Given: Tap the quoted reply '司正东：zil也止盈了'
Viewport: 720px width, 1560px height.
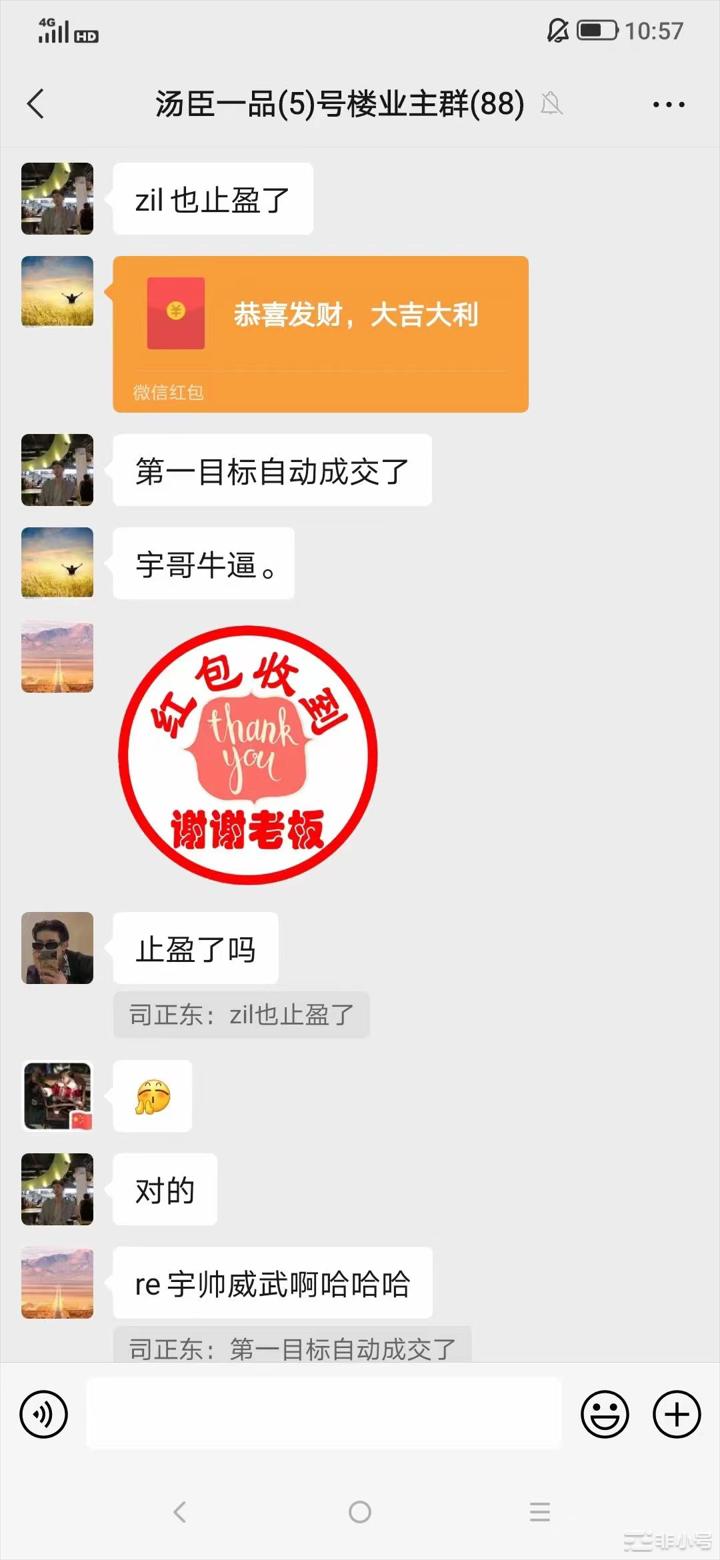Looking at the screenshot, I should [x=240, y=1015].
